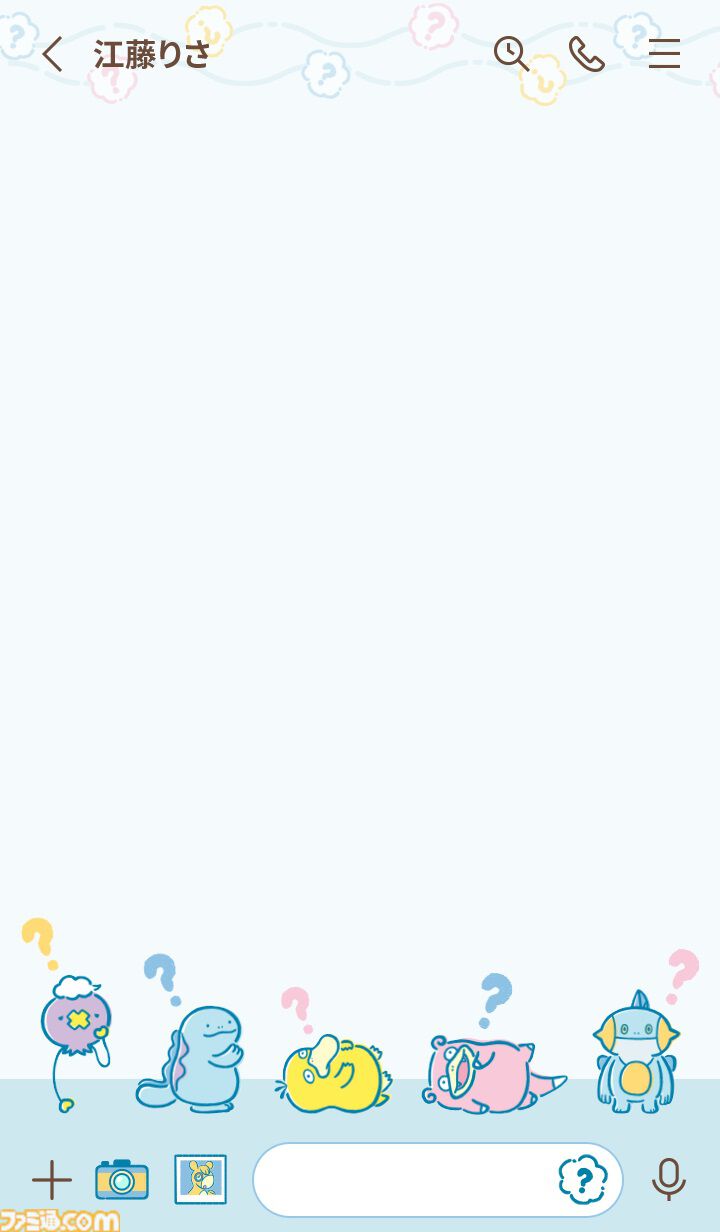Viewport: 720px width, 1232px height.
Task: Open the photo gallery picker
Action: pos(200,1180)
